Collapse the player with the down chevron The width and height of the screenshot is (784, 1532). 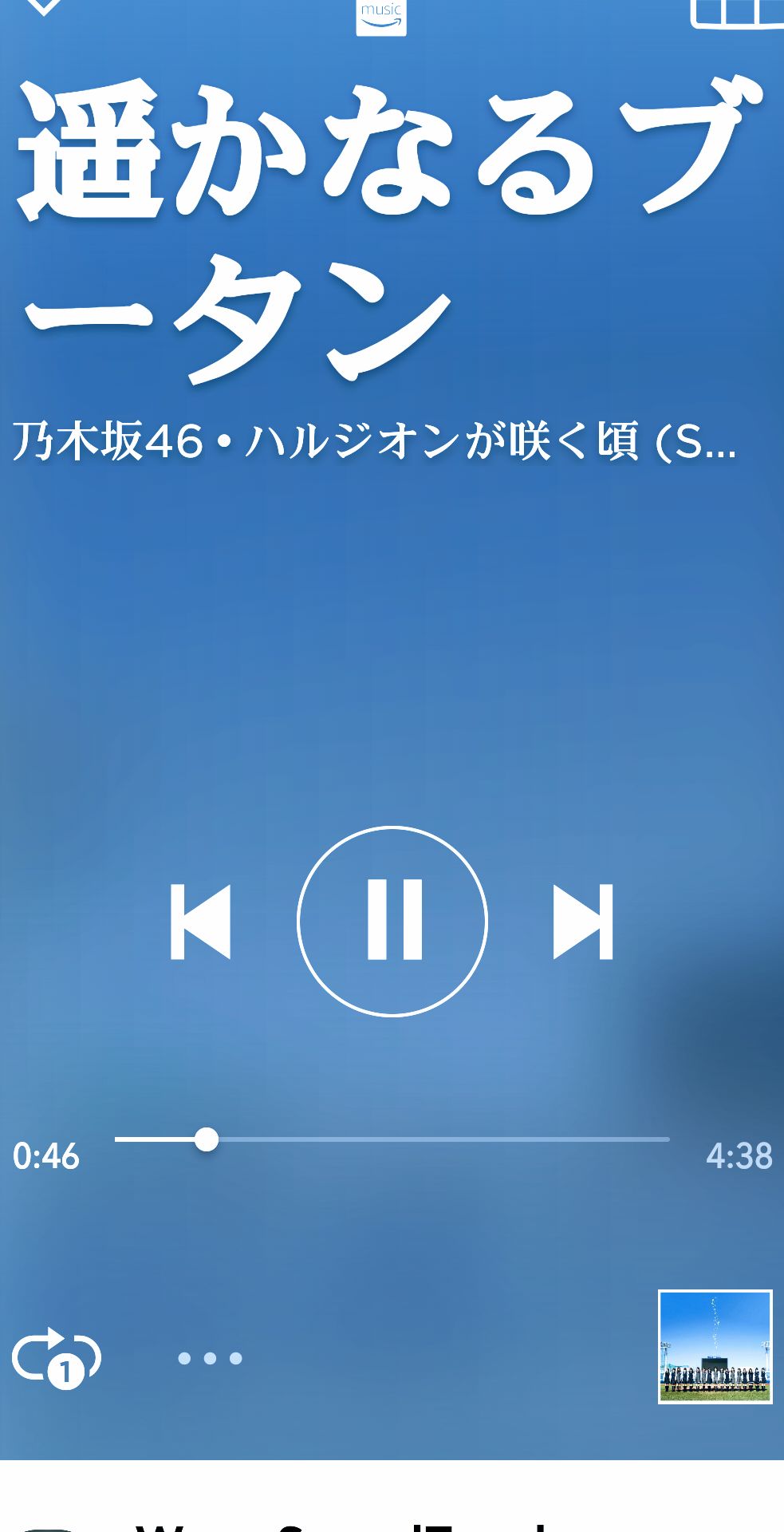click(44, 8)
